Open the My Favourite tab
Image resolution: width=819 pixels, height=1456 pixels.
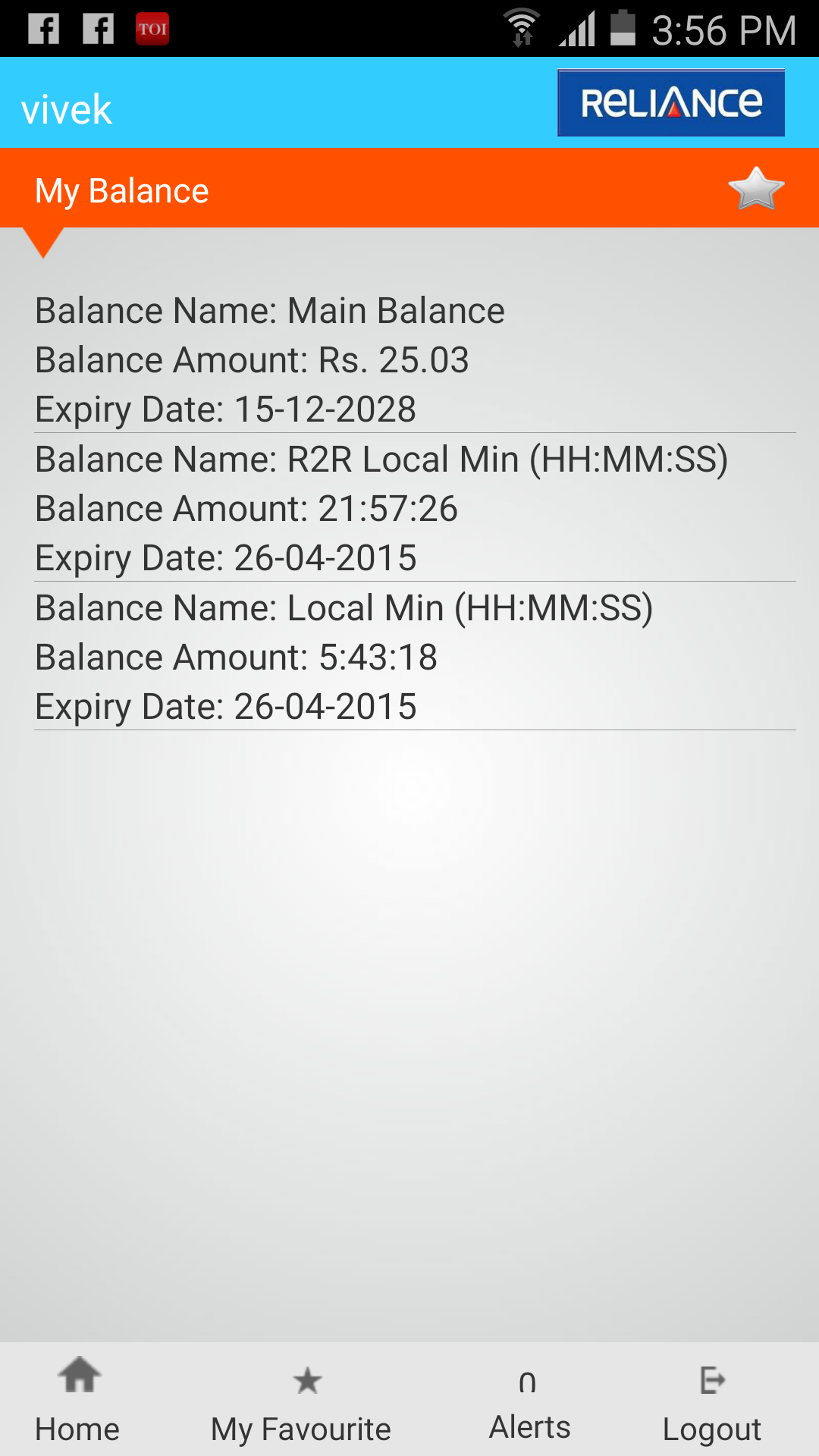(301, 1400)
